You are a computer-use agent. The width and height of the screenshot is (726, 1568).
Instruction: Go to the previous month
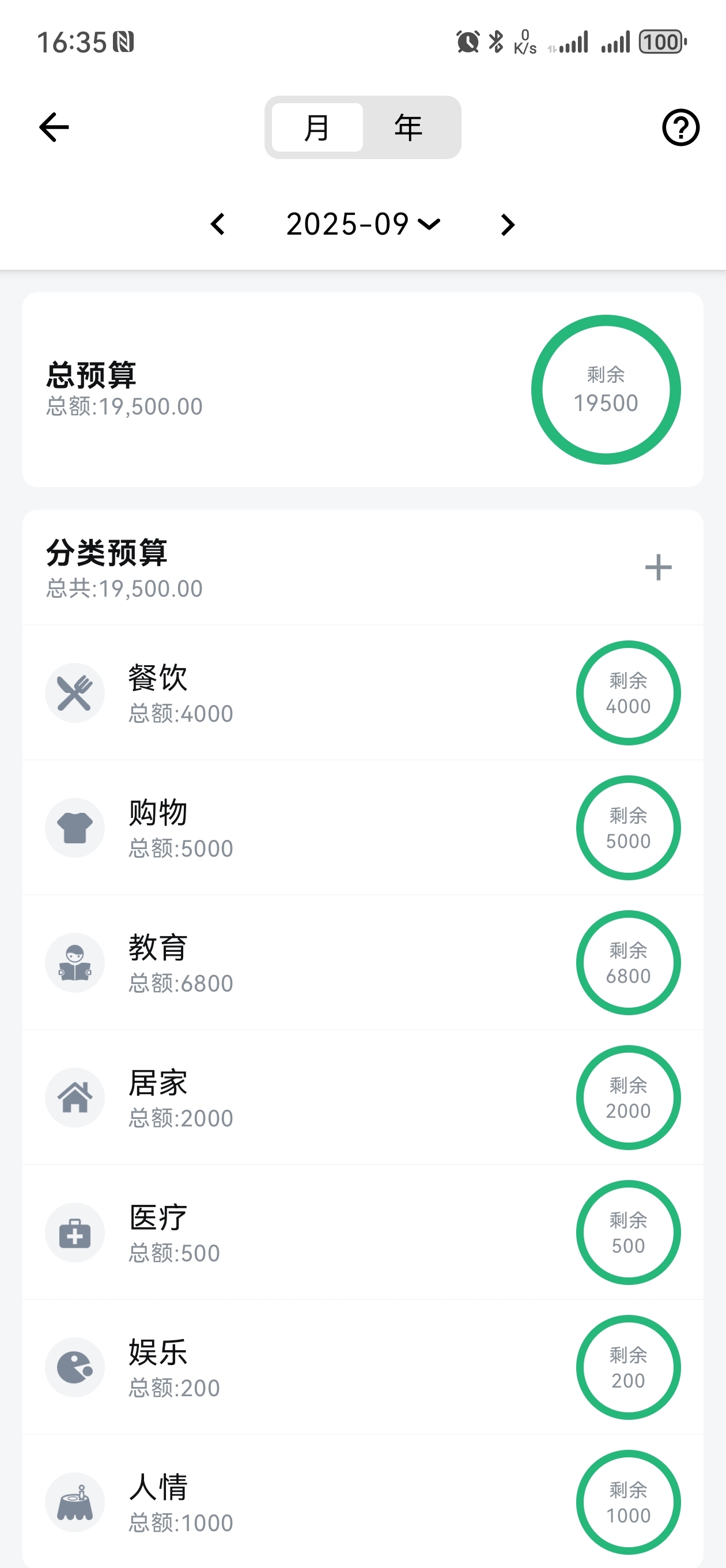pyautogui.click(x=218, y=224)
